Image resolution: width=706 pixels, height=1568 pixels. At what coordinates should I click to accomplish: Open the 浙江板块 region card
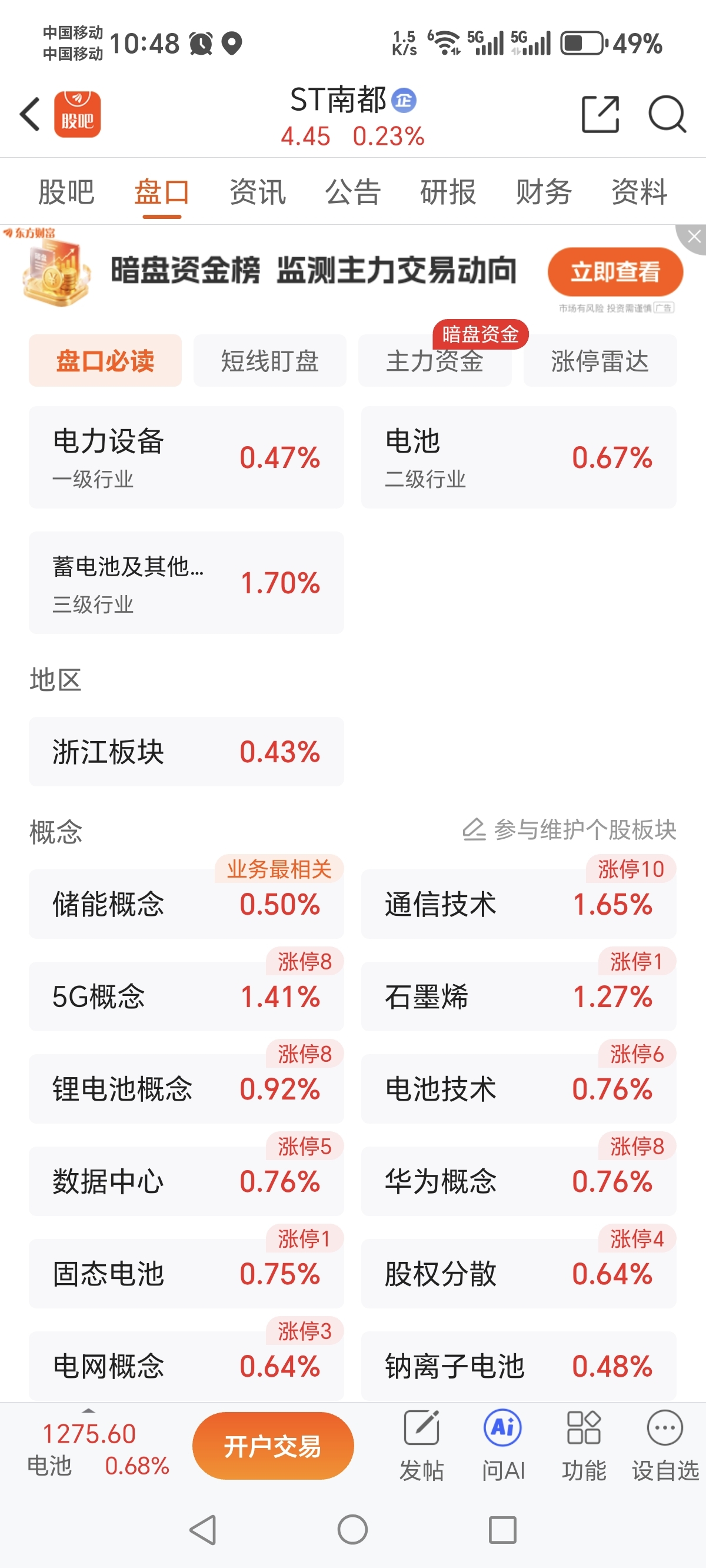point(187,752)
